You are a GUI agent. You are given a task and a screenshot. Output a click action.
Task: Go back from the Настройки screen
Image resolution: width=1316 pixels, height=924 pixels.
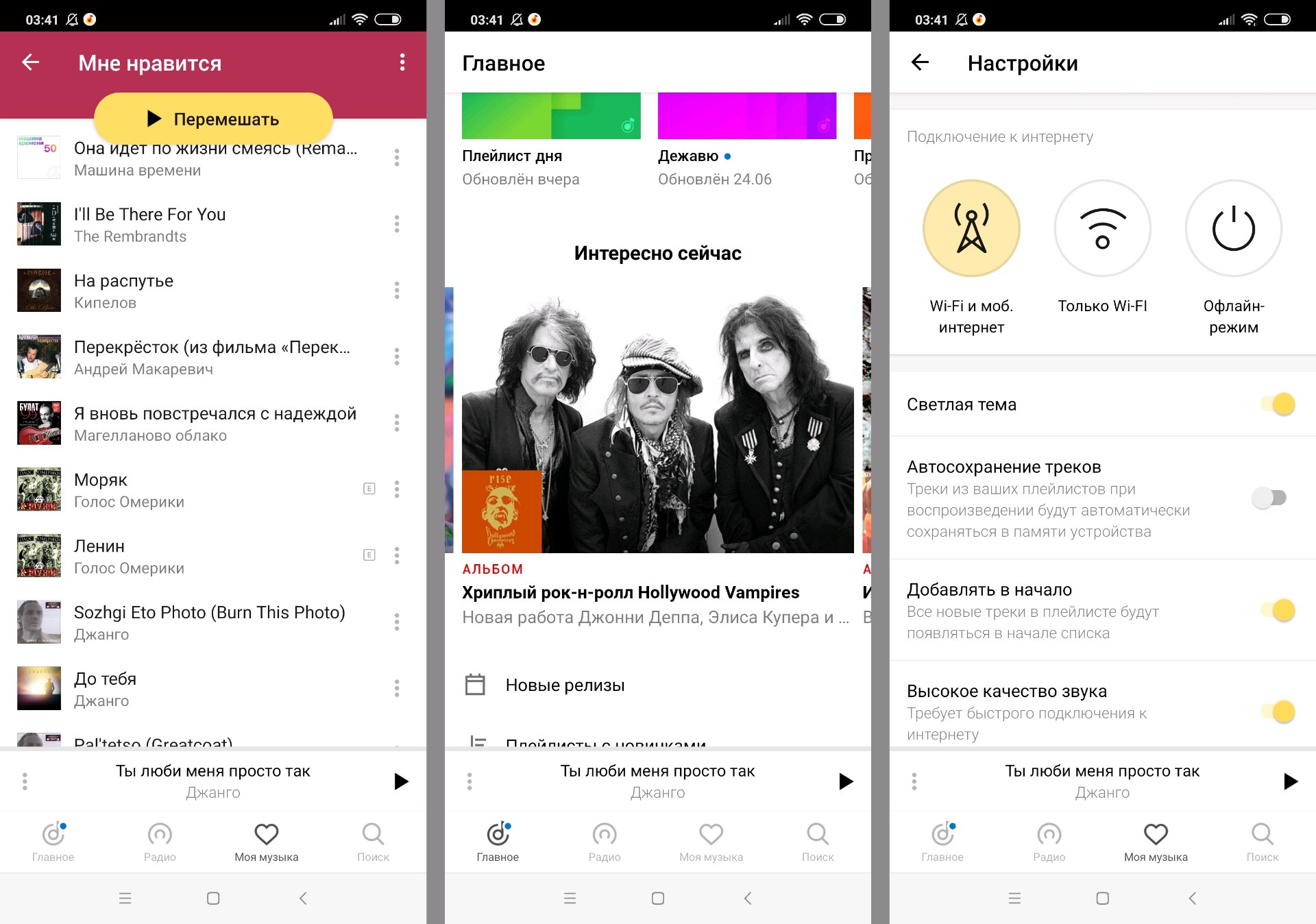point(920,62)
